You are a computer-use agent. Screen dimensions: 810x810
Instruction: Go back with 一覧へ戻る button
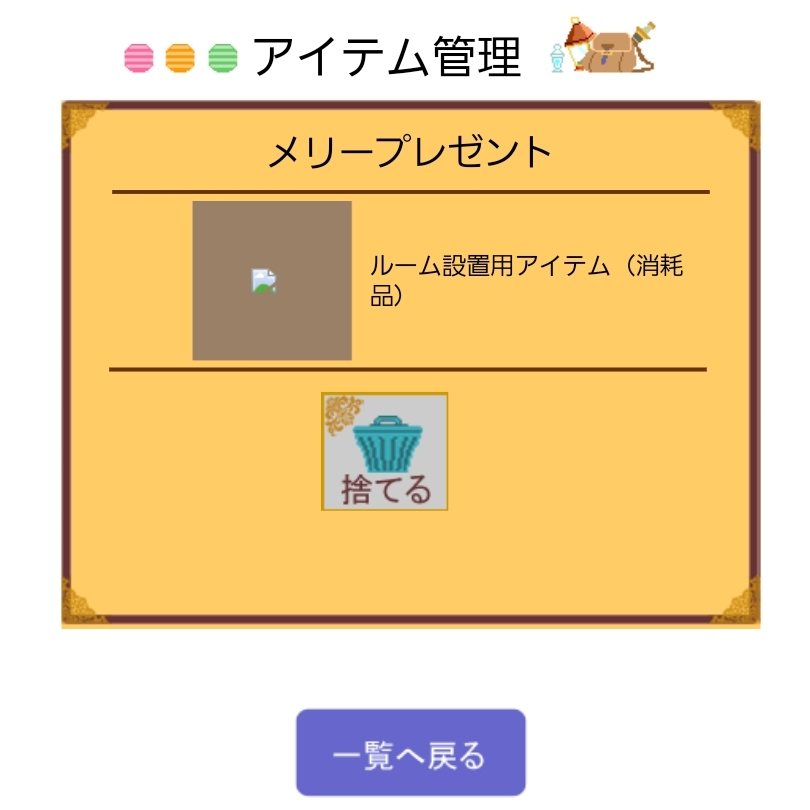410,753
